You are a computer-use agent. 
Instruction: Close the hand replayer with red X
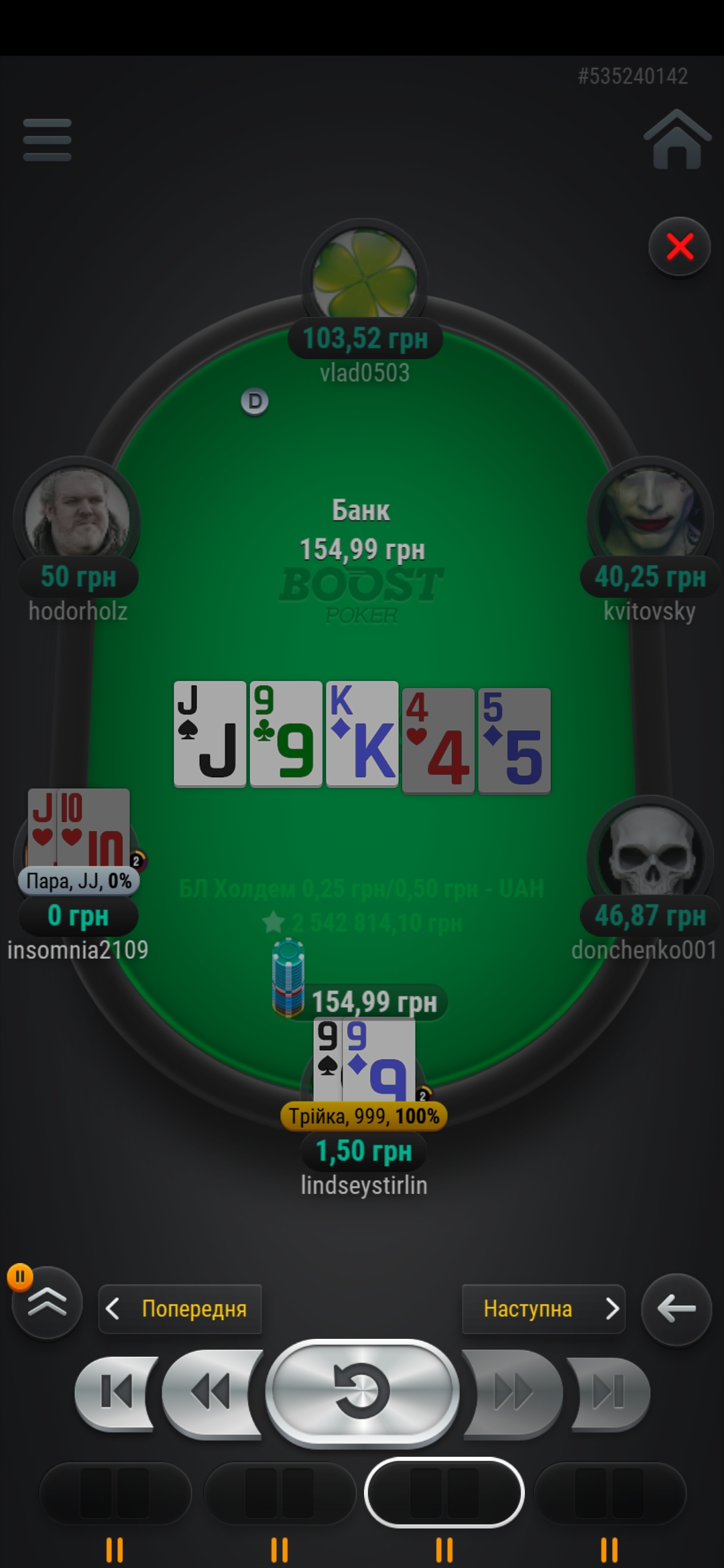(680, 247)
